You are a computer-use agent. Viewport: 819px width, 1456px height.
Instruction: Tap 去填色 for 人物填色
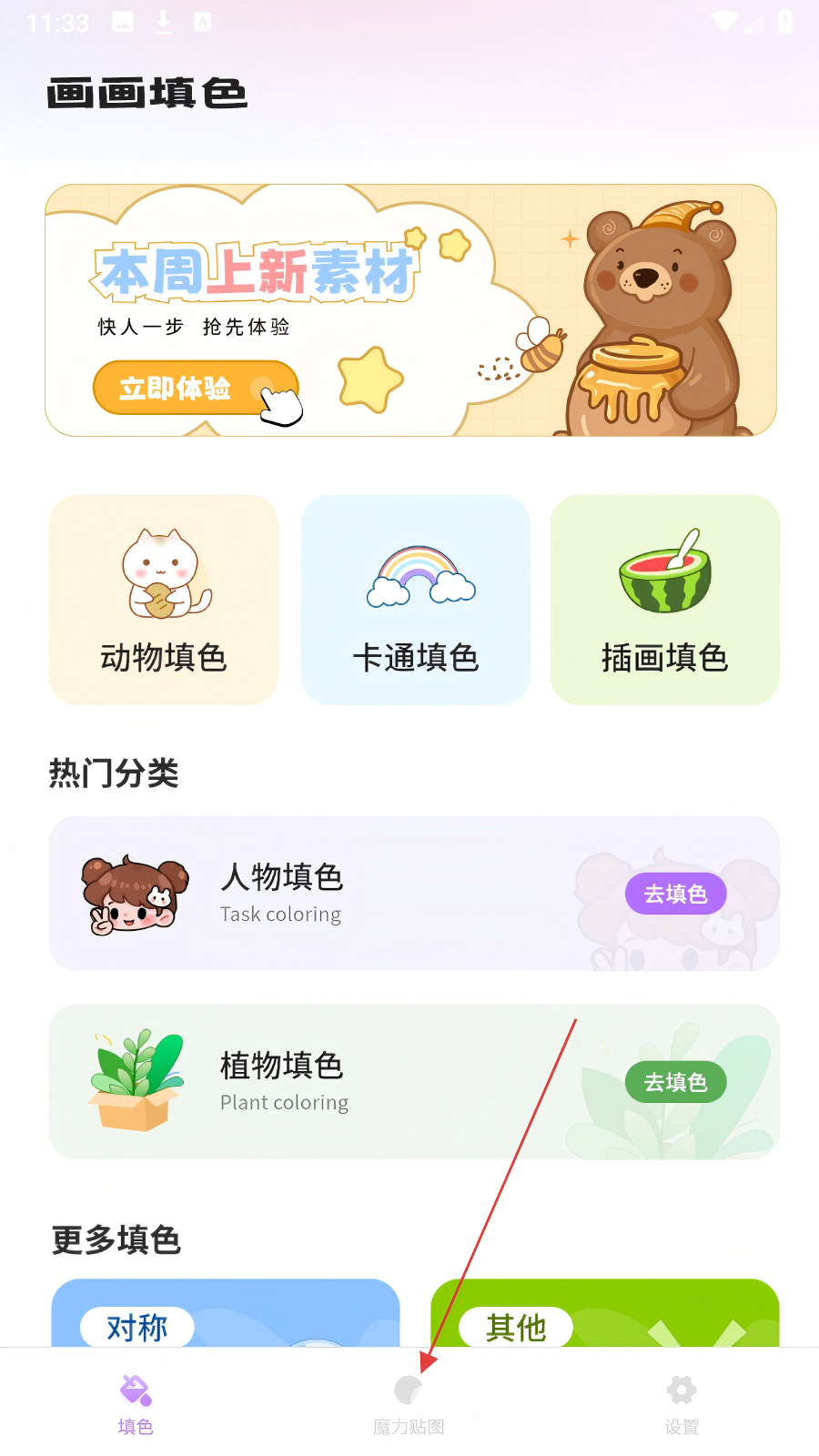tap(675, 895)
